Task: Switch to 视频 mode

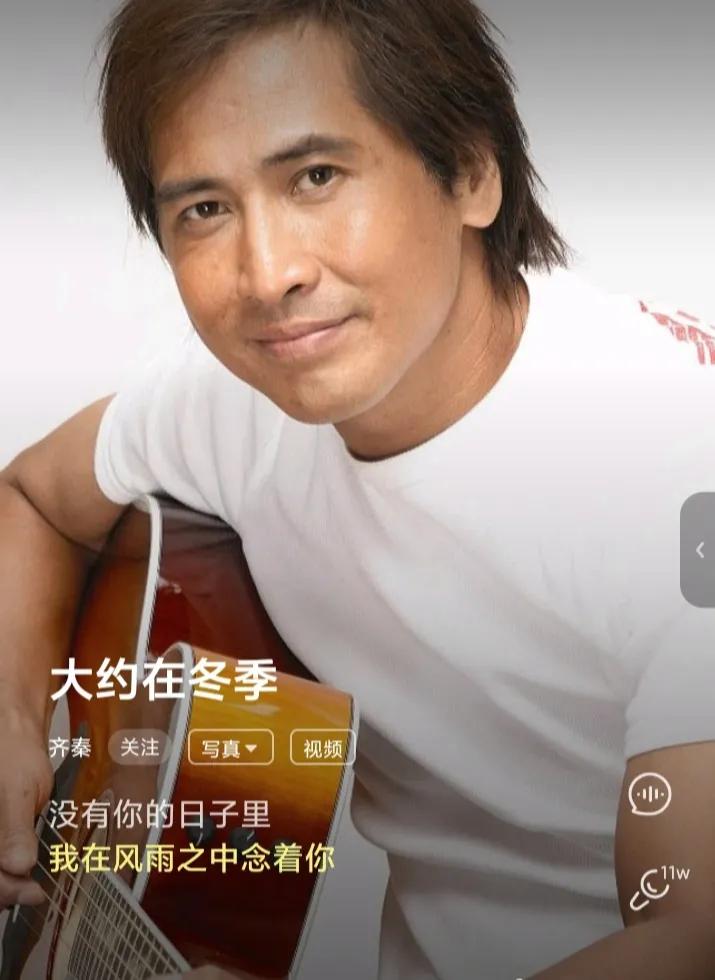Action: [x=322, y=748]
